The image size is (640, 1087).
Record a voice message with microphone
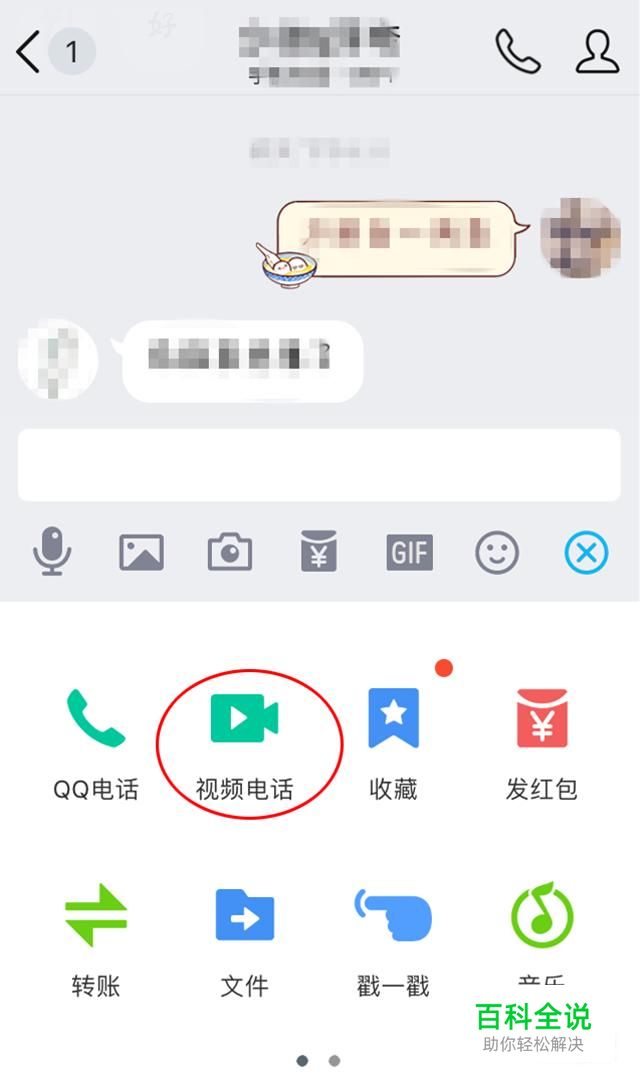(x=52, y=552)
